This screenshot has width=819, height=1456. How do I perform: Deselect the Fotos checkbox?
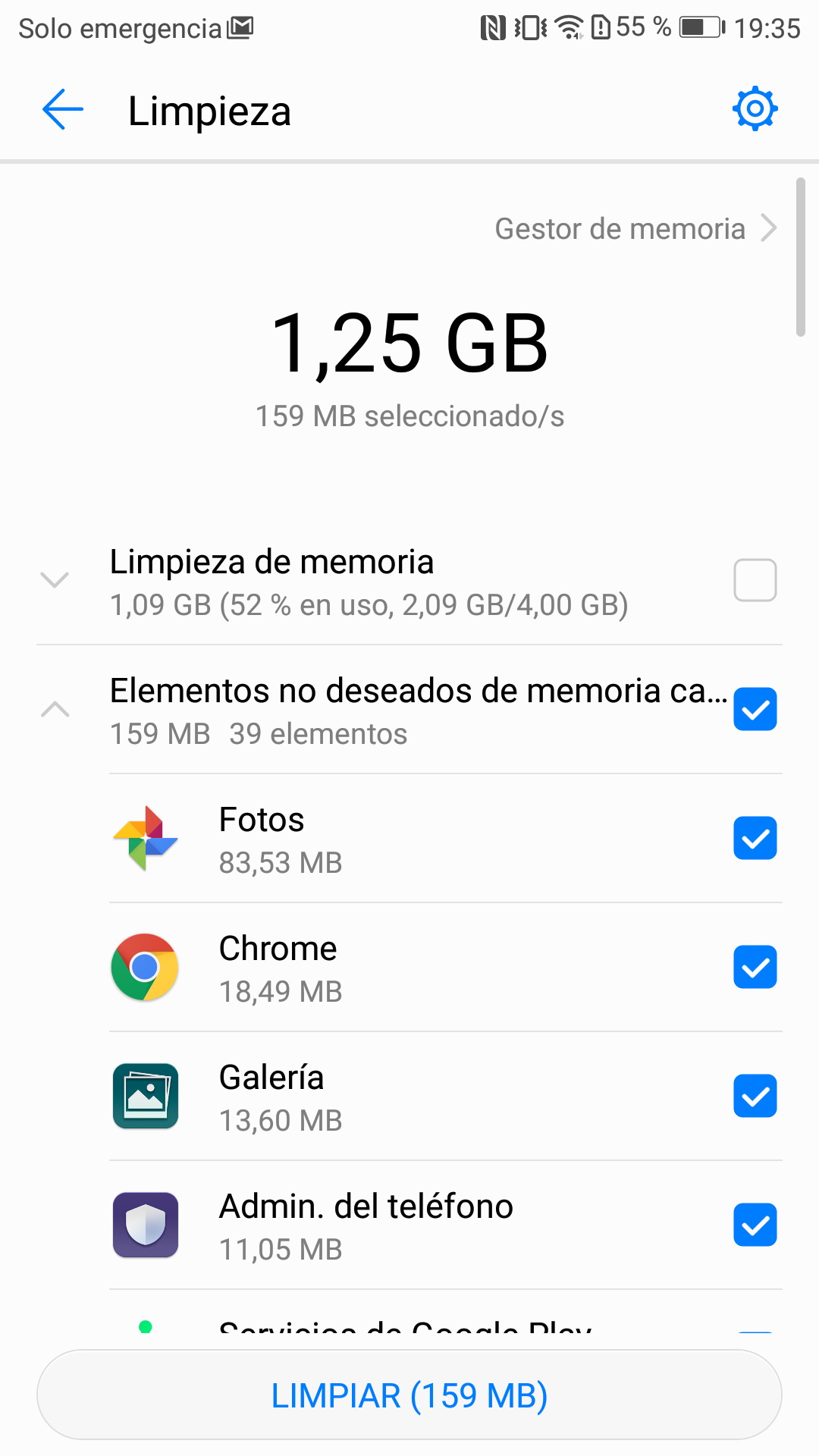coord(755,838)
